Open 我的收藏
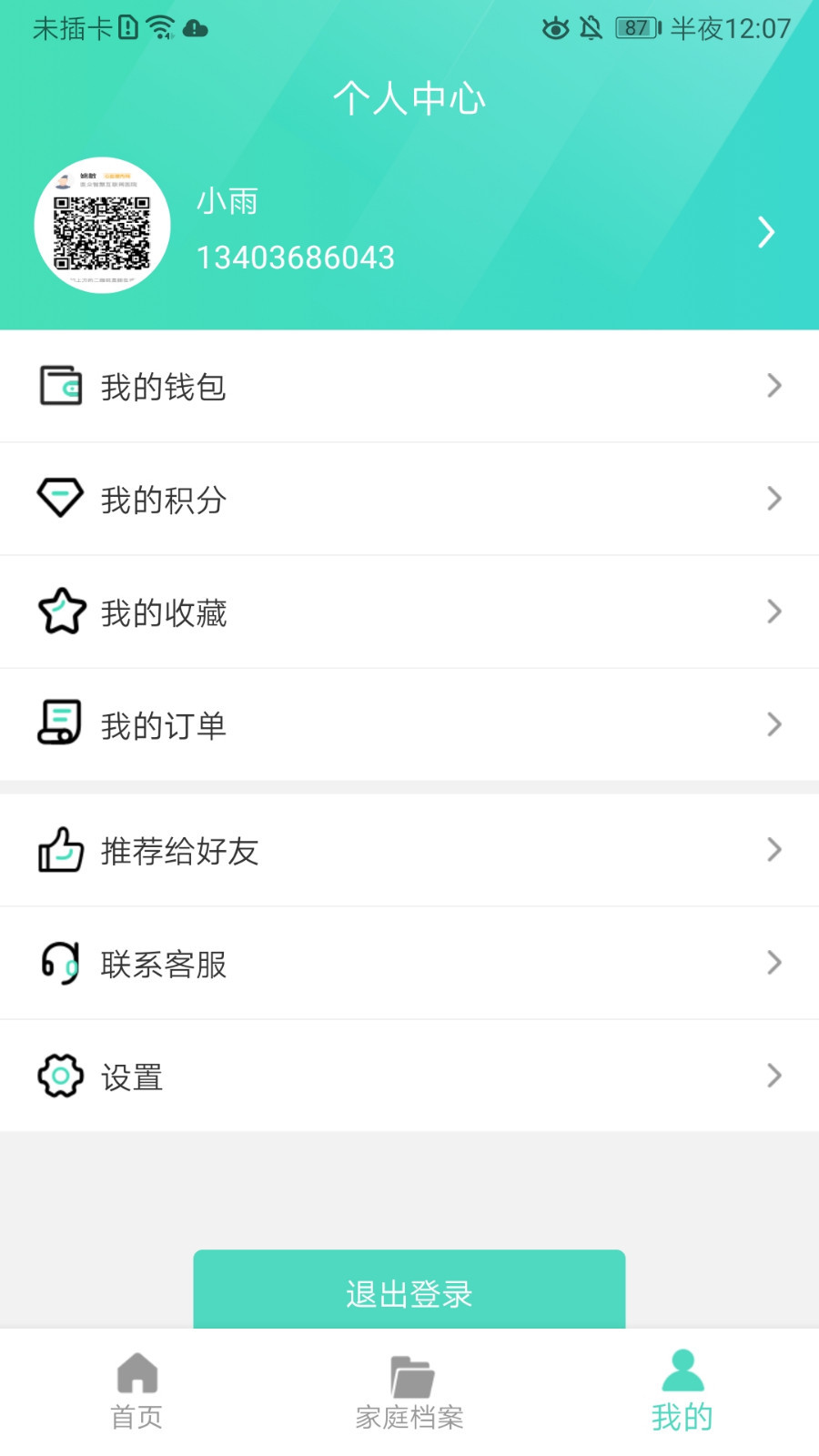 409,612
